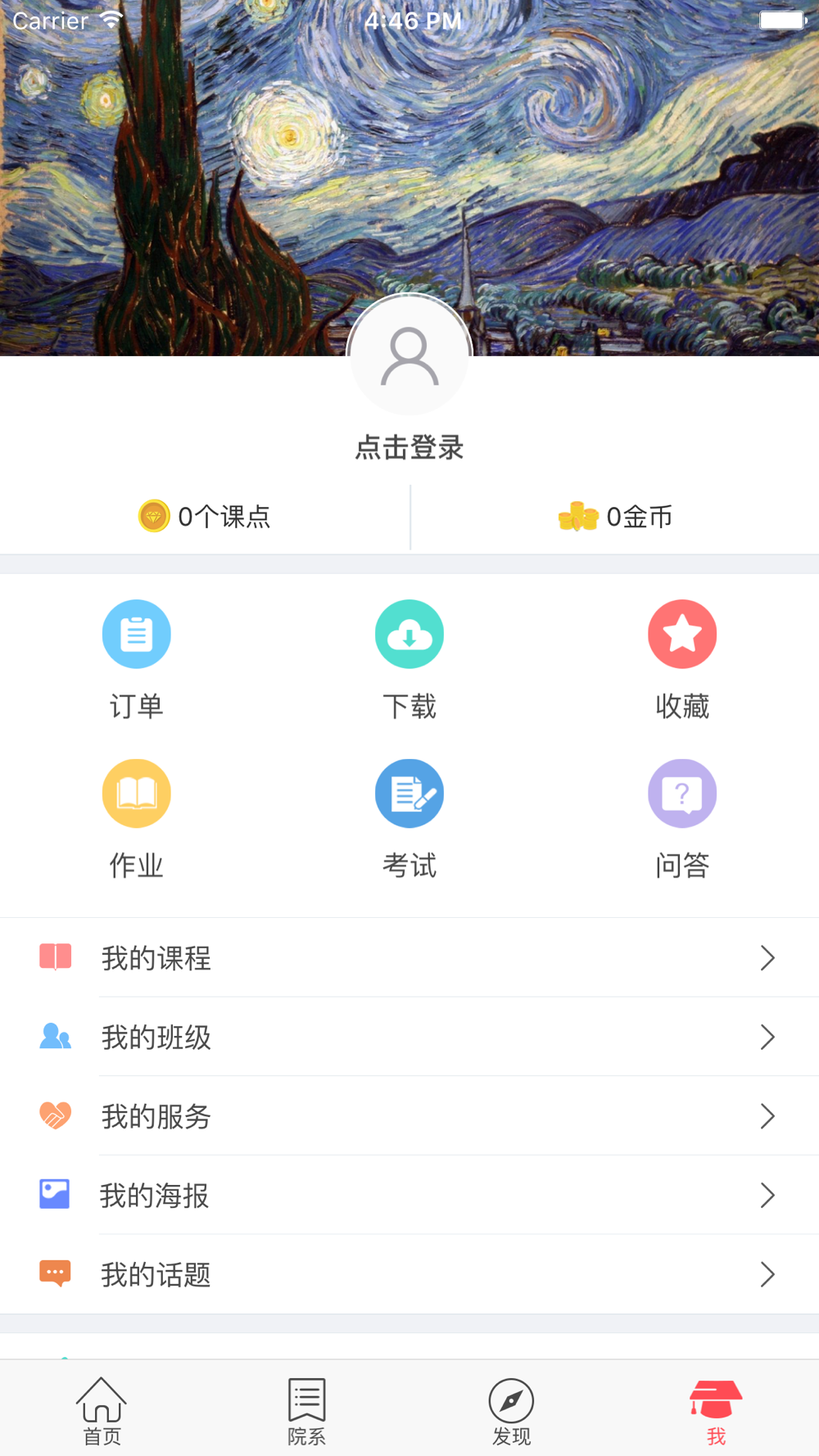Switch to the 院系 tab
Screen dimensions: 819x1456
point(307,1411)
